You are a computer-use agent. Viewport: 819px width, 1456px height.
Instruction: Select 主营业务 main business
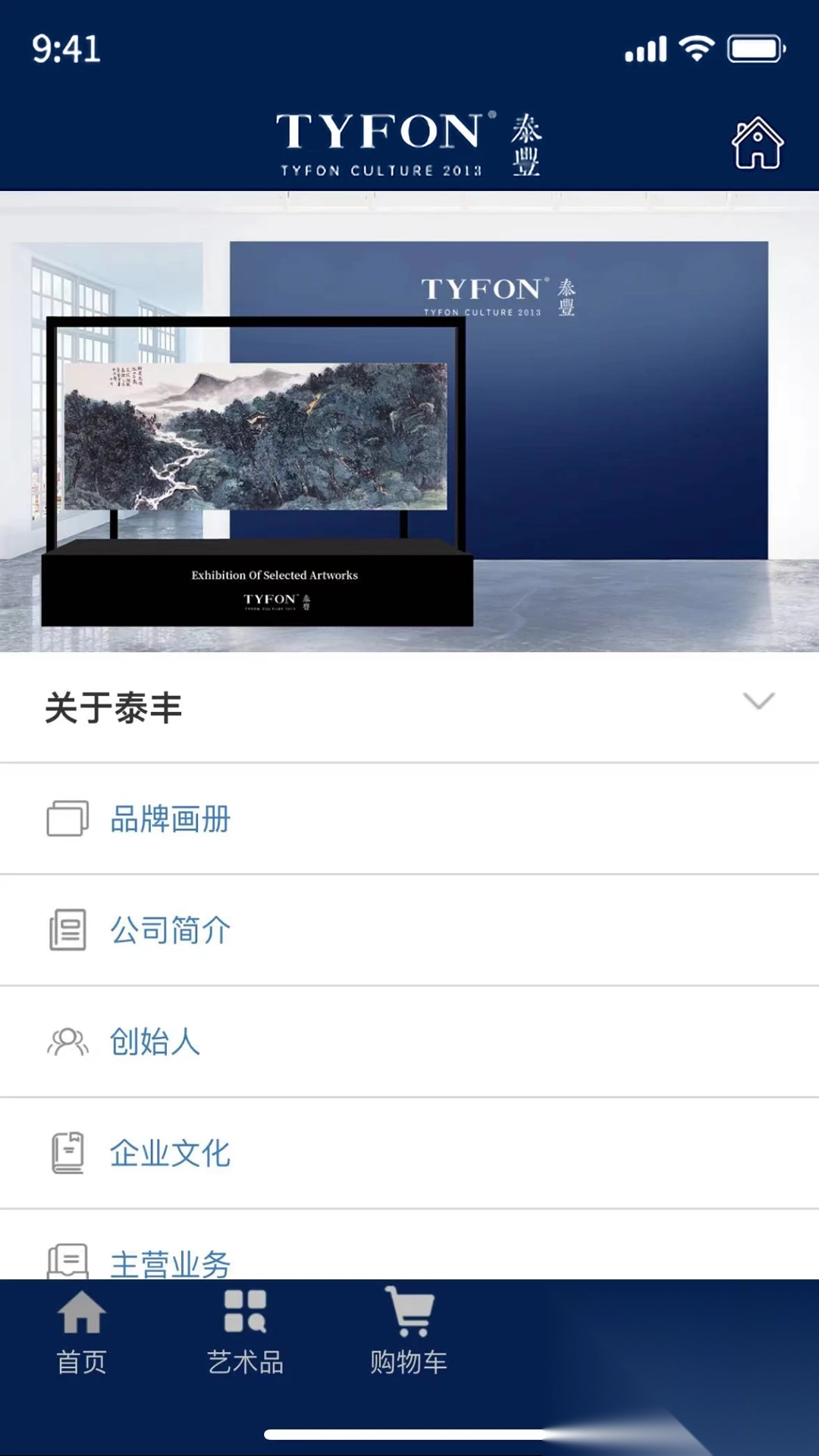pyautogui.click(x=170, y=1260)
